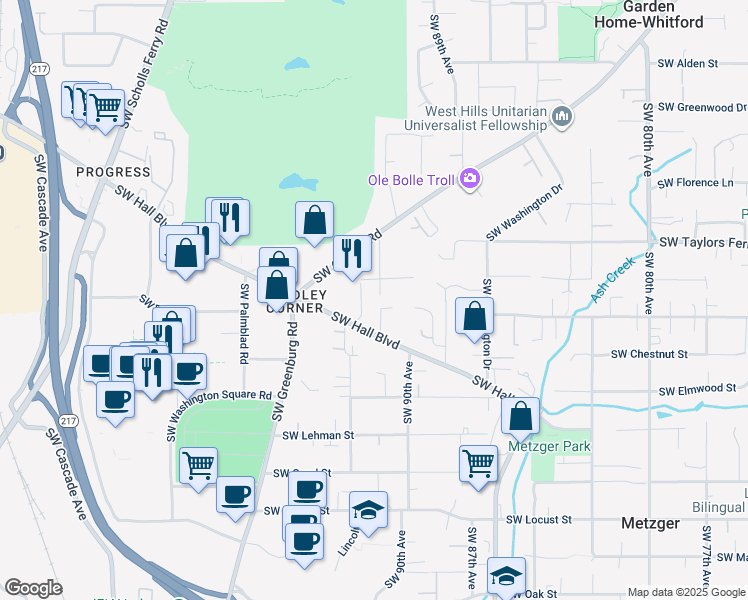Open school pin near SW Oak St

tap(506, 577)
